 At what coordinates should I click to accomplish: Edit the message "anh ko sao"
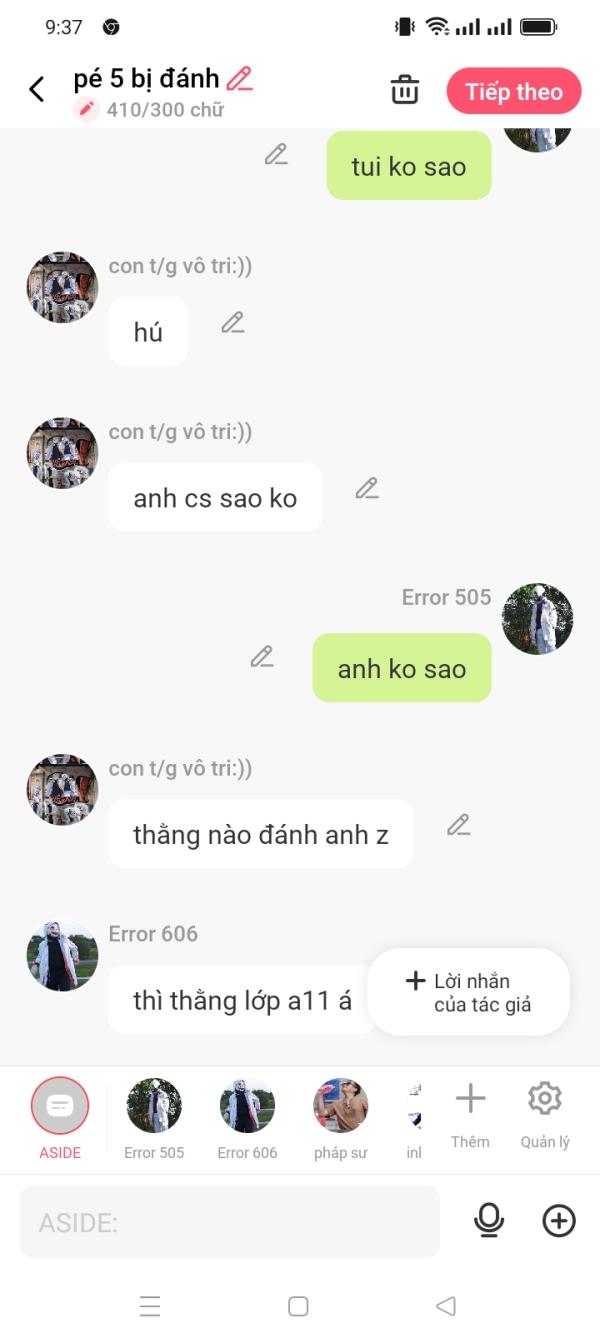(262, 656)
